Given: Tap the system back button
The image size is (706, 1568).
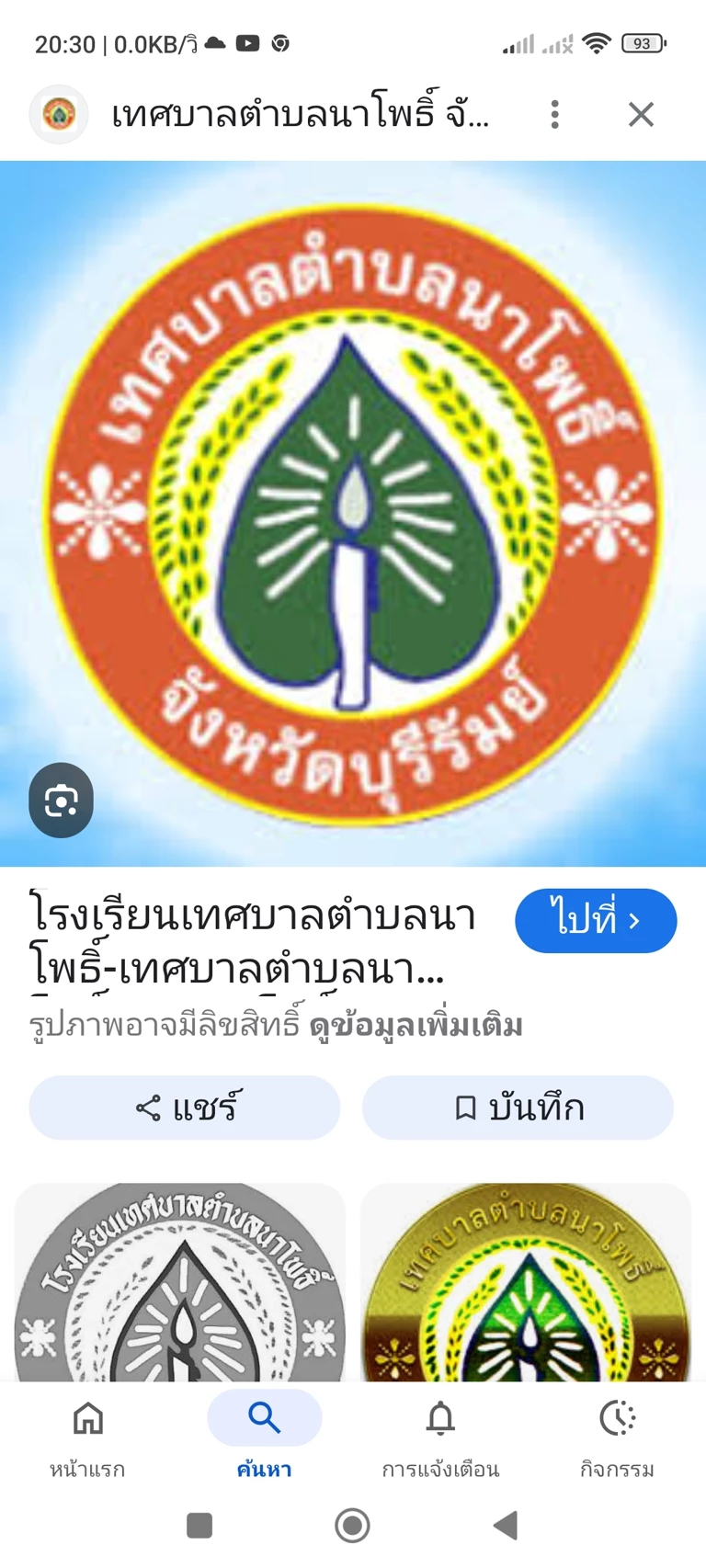Looking at the screenshot, I should point(506,1525).
